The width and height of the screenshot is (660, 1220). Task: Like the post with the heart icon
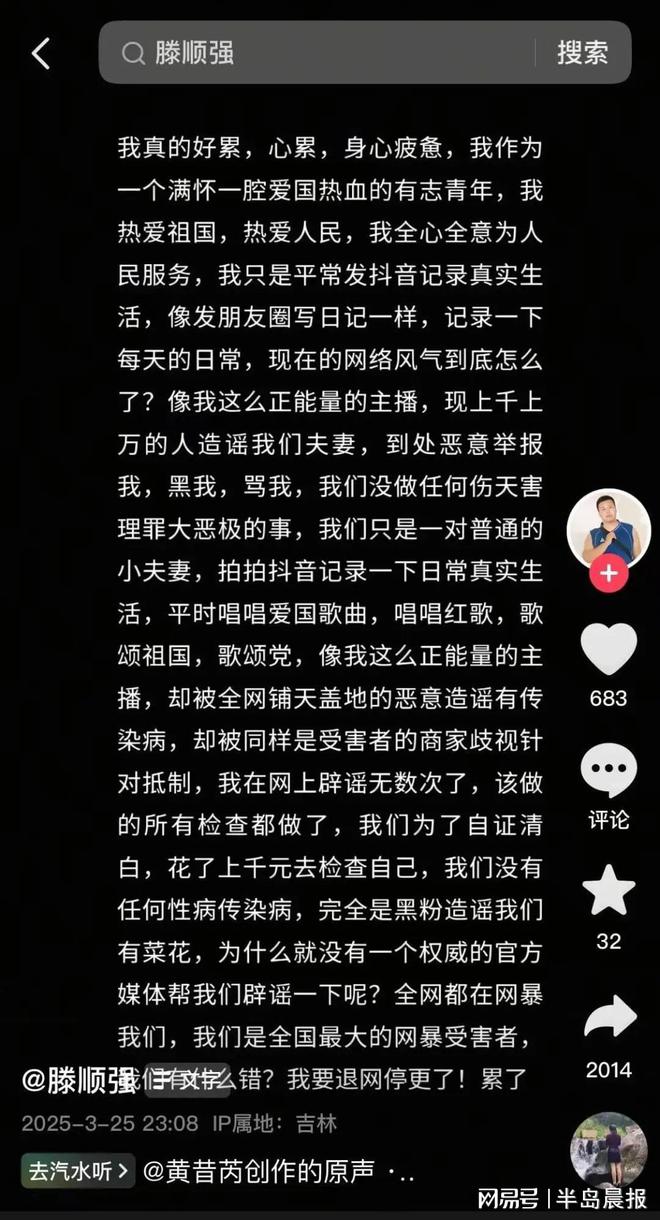pyautogui.click(x=609, y=649)
